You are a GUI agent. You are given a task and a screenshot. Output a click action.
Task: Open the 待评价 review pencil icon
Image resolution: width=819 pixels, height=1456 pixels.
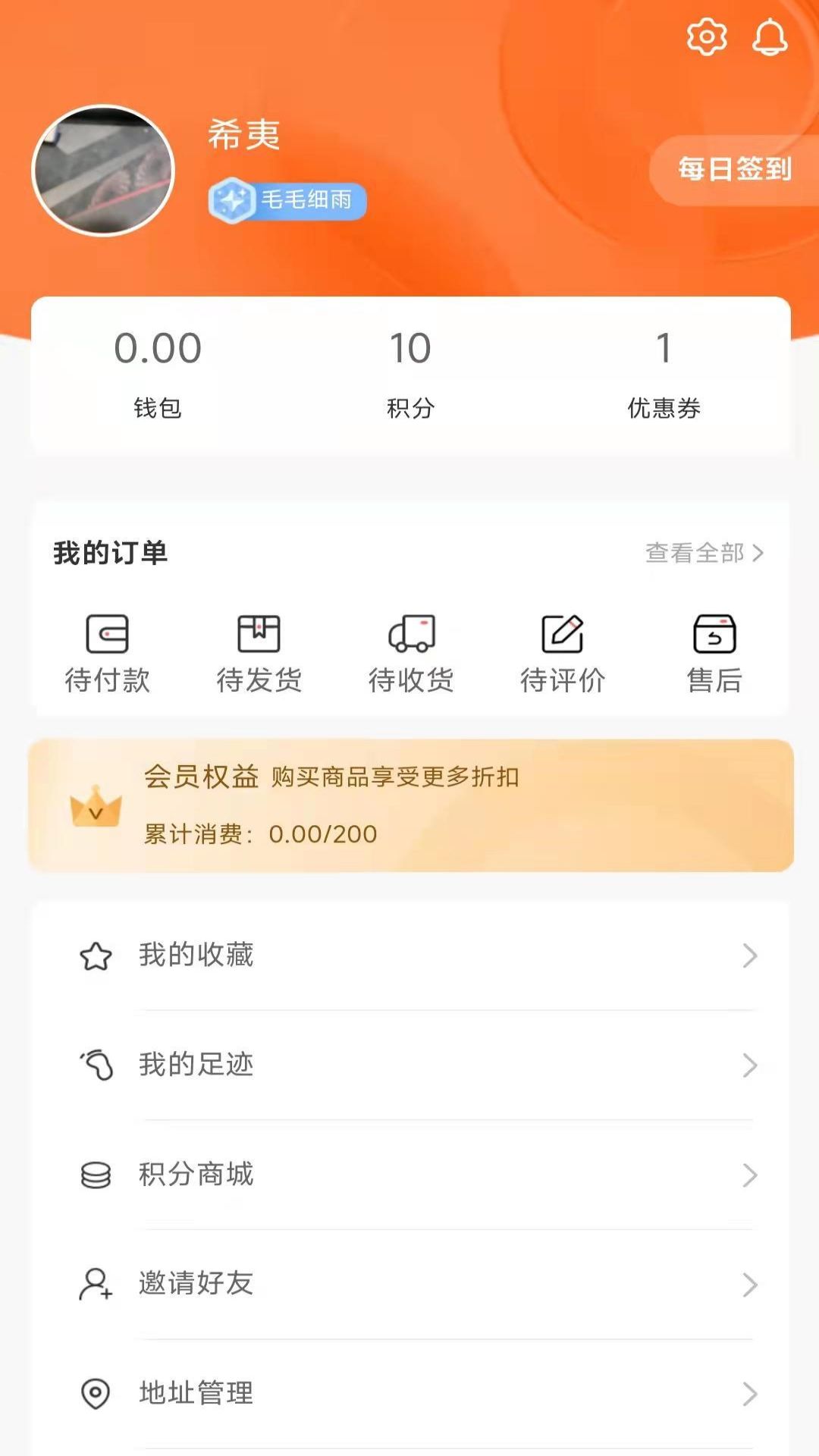click(563, 634)
